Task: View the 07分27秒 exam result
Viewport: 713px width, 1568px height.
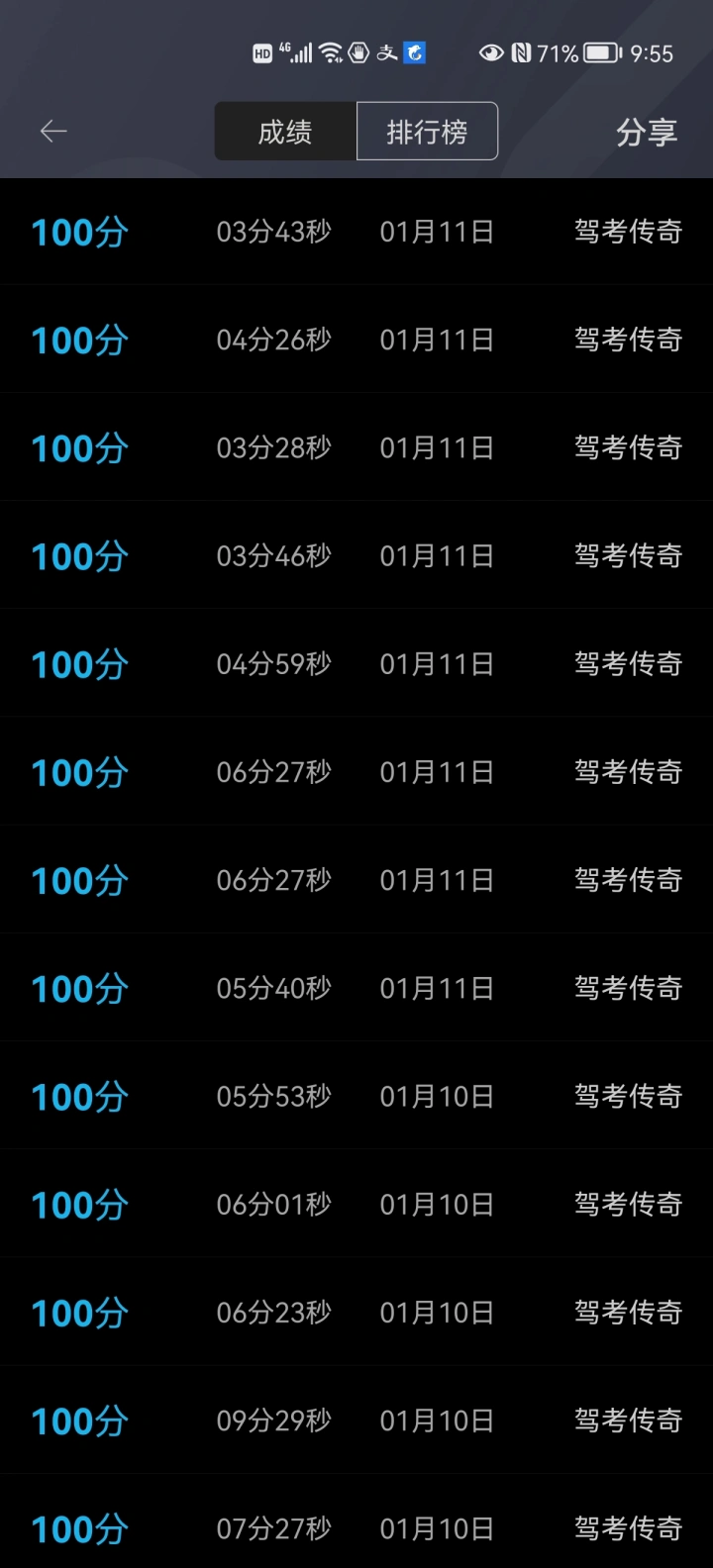Action: point(356,1521)
